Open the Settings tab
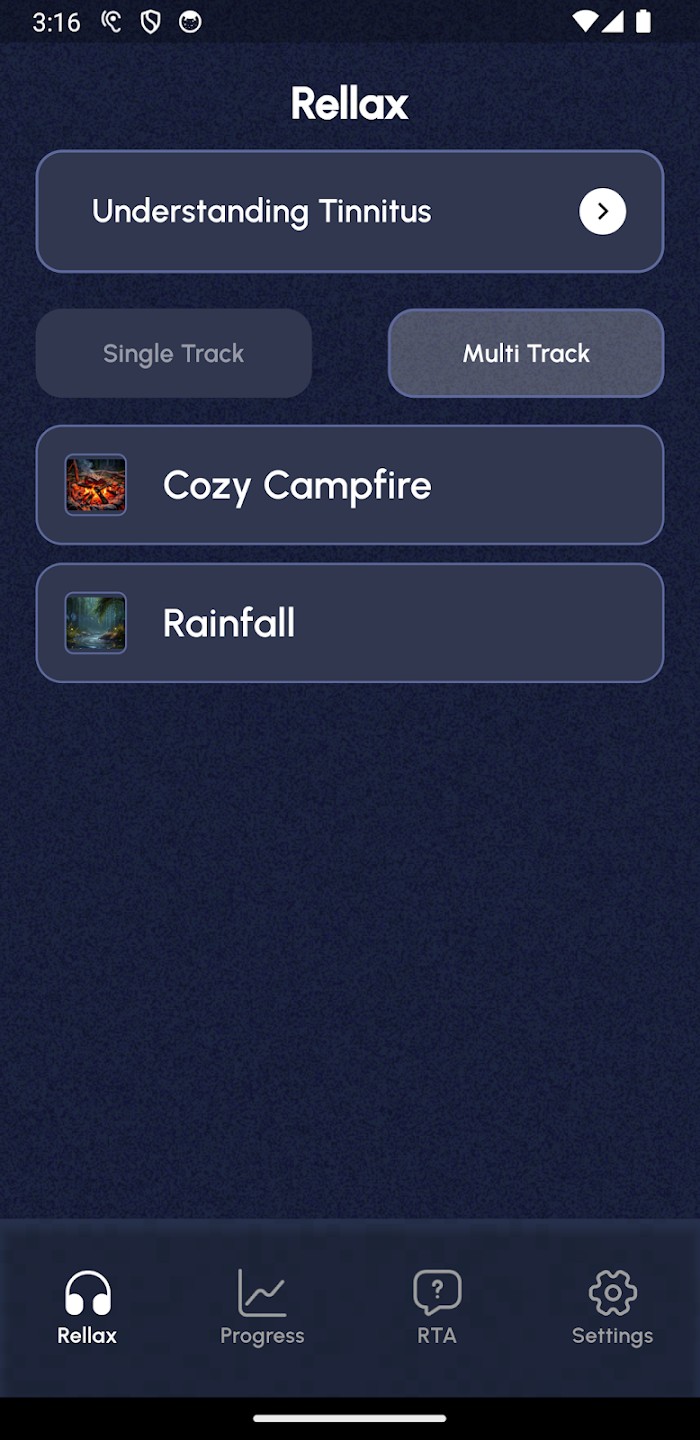700x1440 pixels. tap(612, 1307)
